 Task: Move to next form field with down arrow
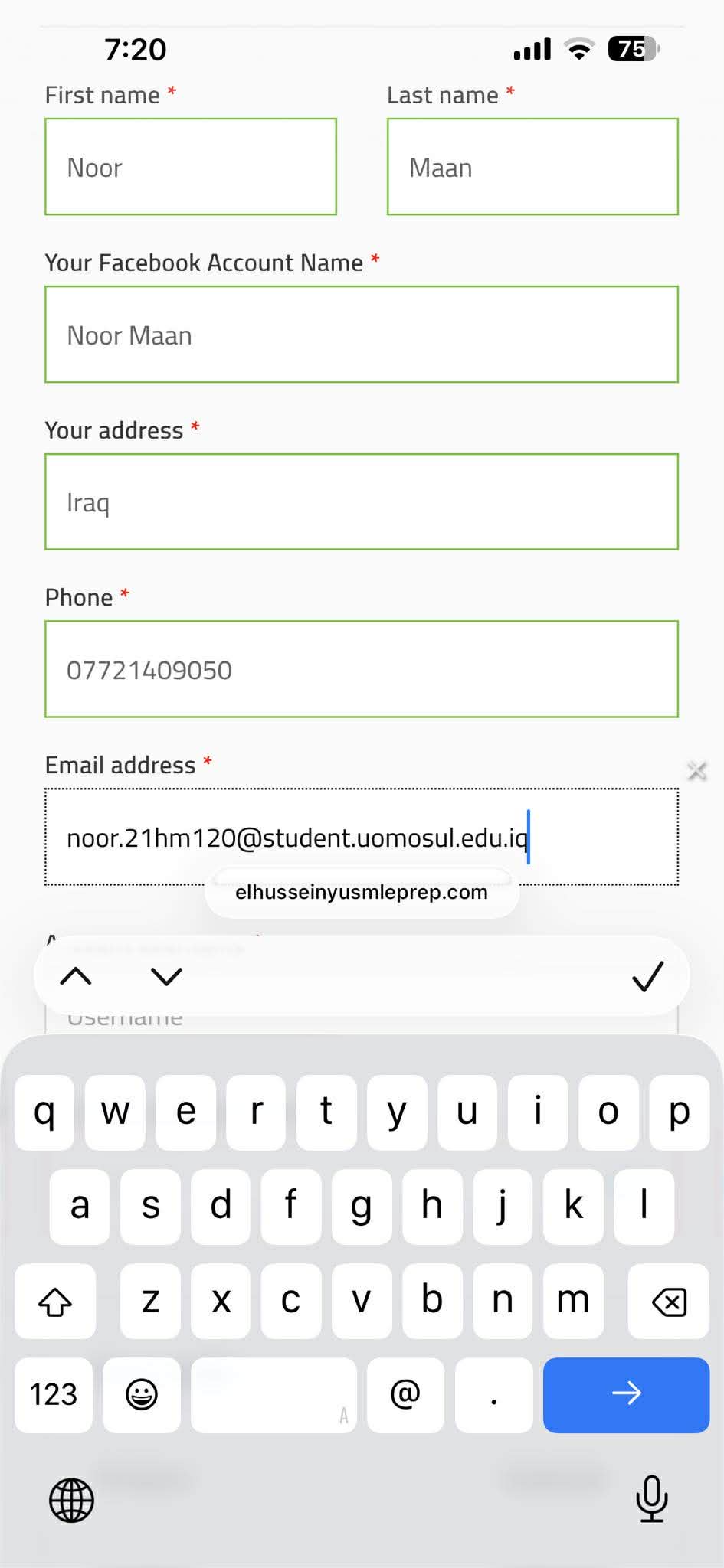click(x=166, y=976)
